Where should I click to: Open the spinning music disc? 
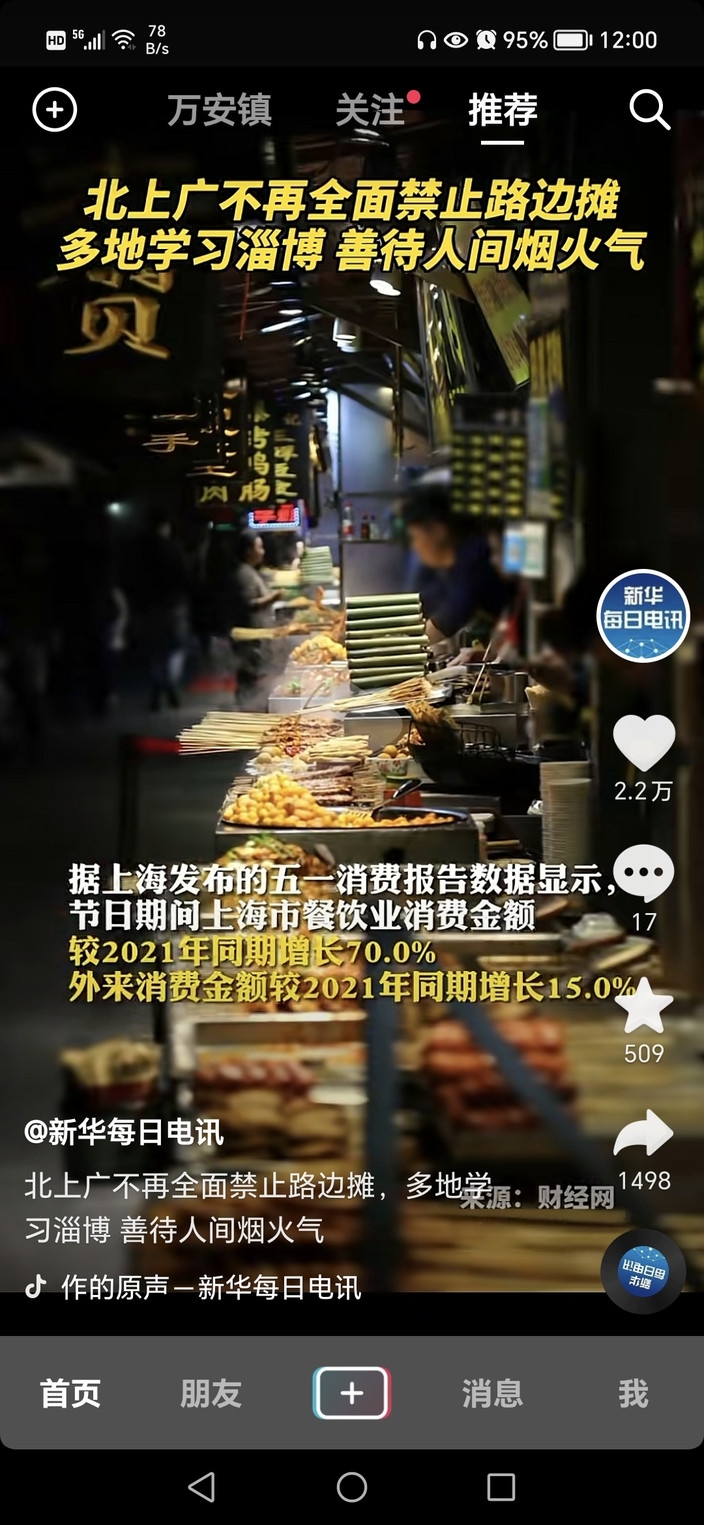pyautogui.click(x=643, y=1270)
